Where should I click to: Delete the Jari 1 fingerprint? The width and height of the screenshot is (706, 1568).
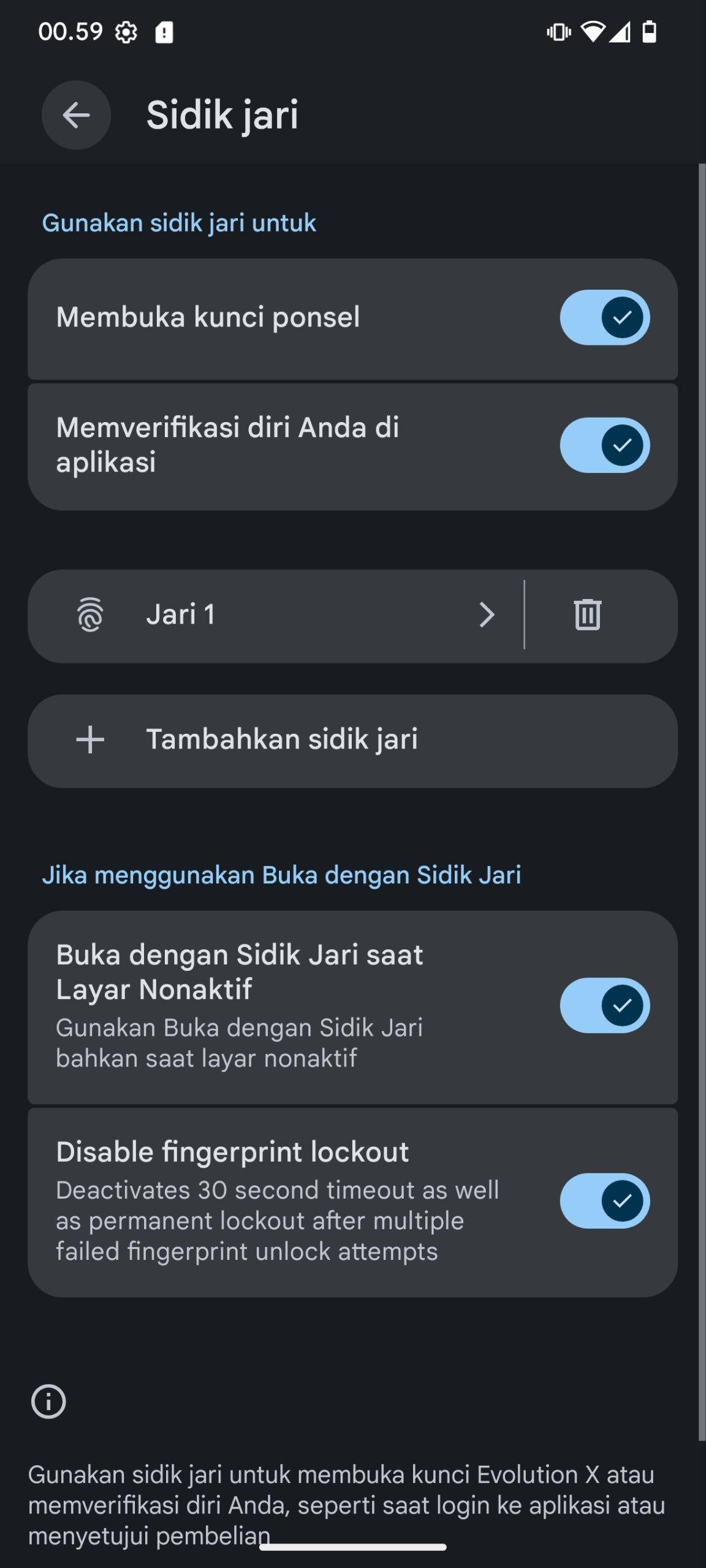point(587,615)
